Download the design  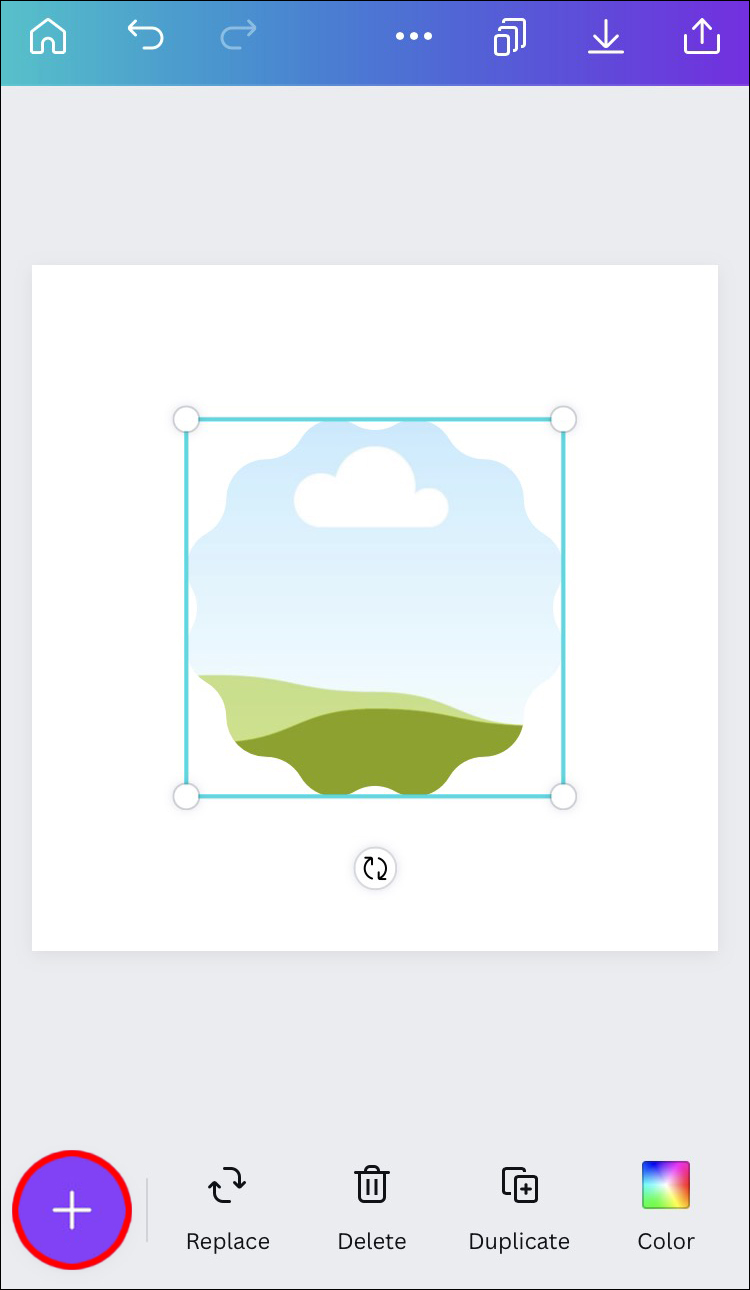pos(605,38)
